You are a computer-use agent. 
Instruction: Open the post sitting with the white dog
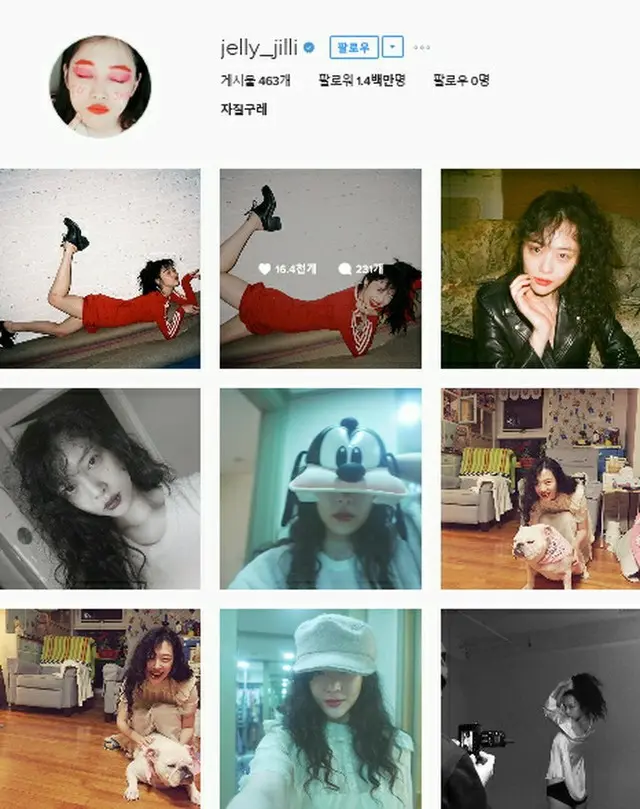(100, 708)
